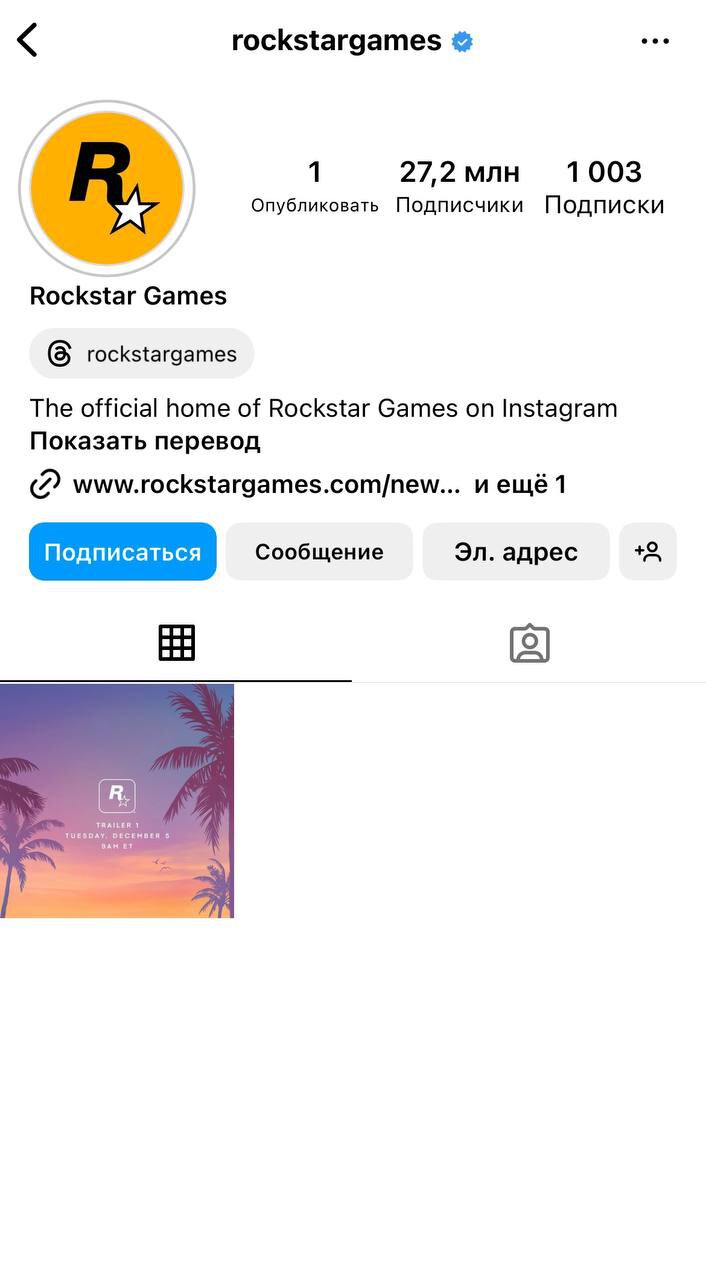Open the rockstargames Threads chip
706x1280 pixels.
point(142,354)
